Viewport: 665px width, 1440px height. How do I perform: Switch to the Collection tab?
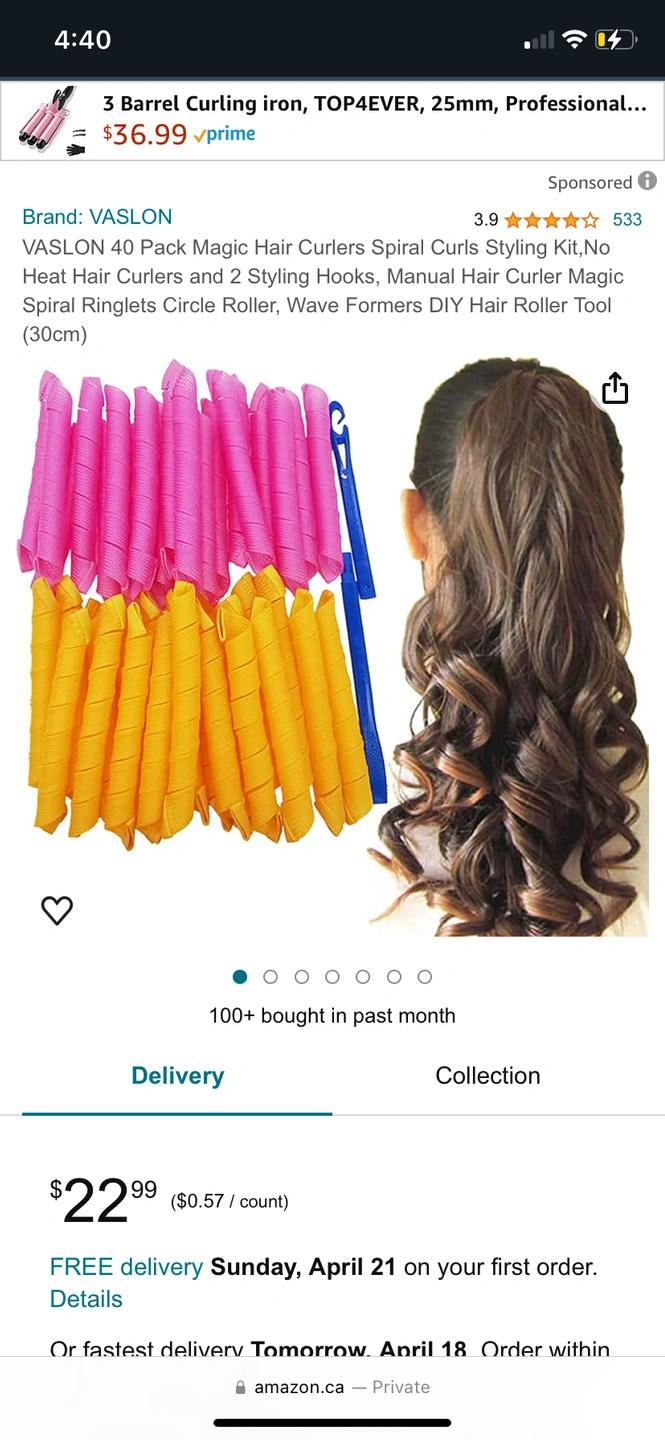[488, 1076]
